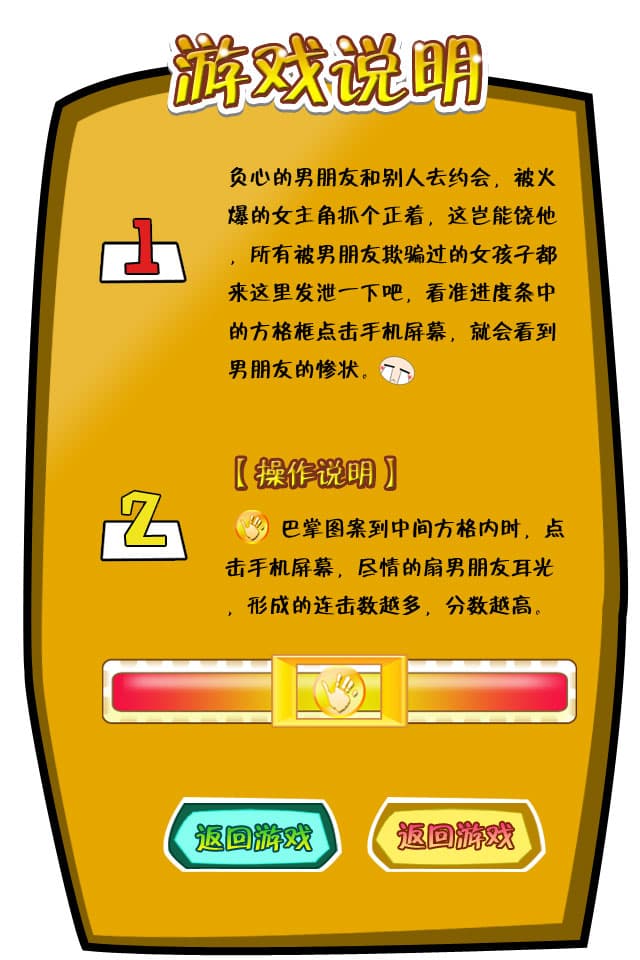This screenshot has width=640, height=960.
Task: Tap the green 返回游戏 button
Action: click(253, 836)
